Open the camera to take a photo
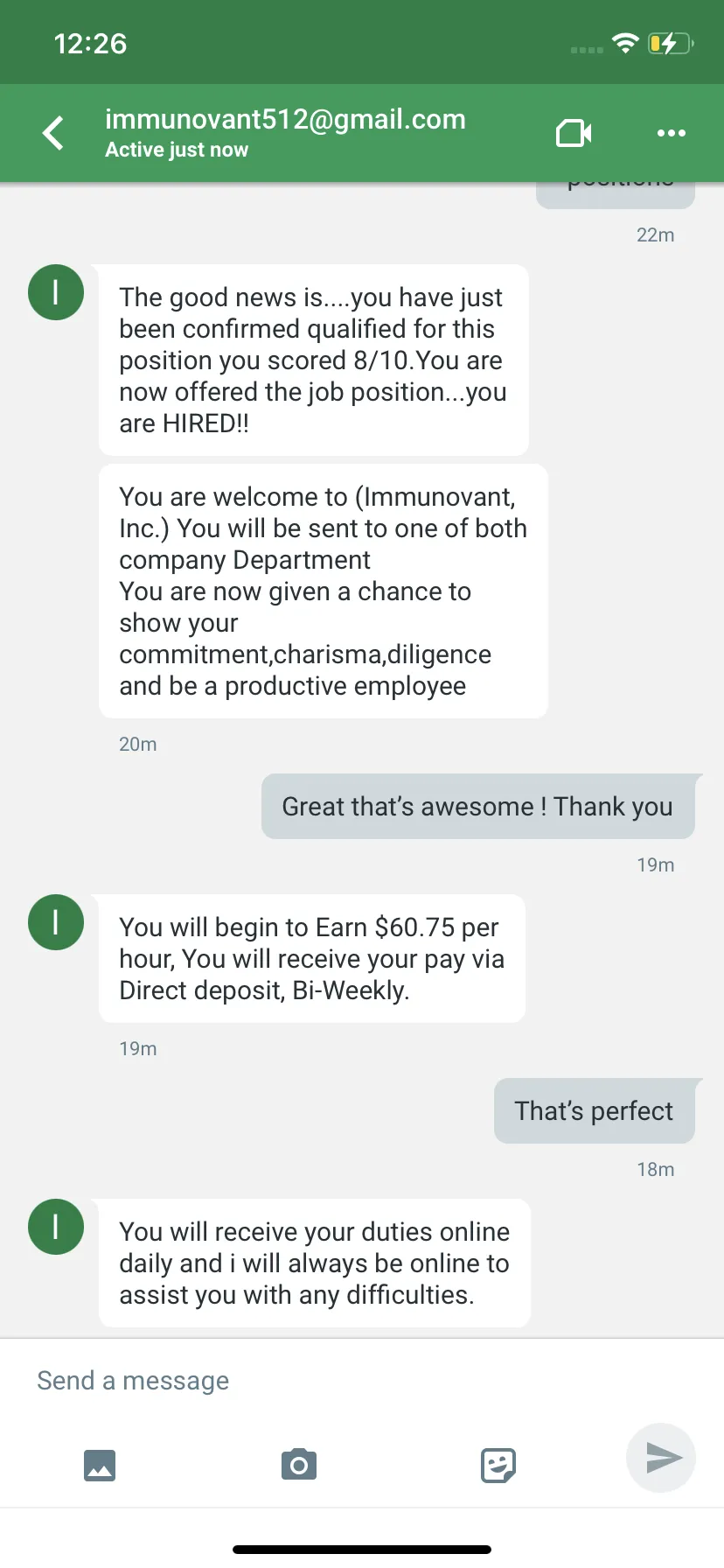The image size is (724, 1568). (x=299, y=1464)
